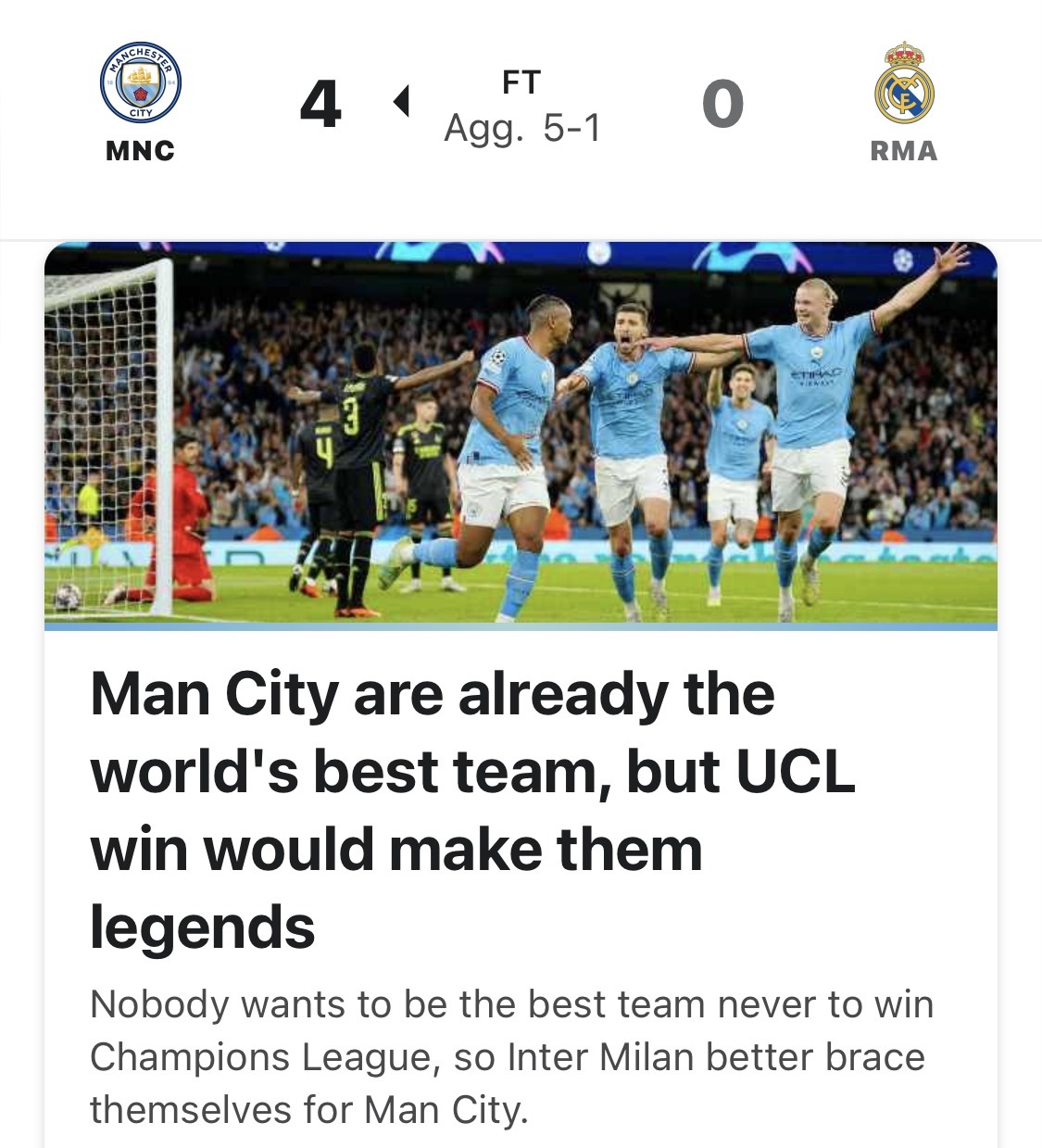Click Manchester City's score of 4
Viewport: 1042px width, 1148px height.
319,104
